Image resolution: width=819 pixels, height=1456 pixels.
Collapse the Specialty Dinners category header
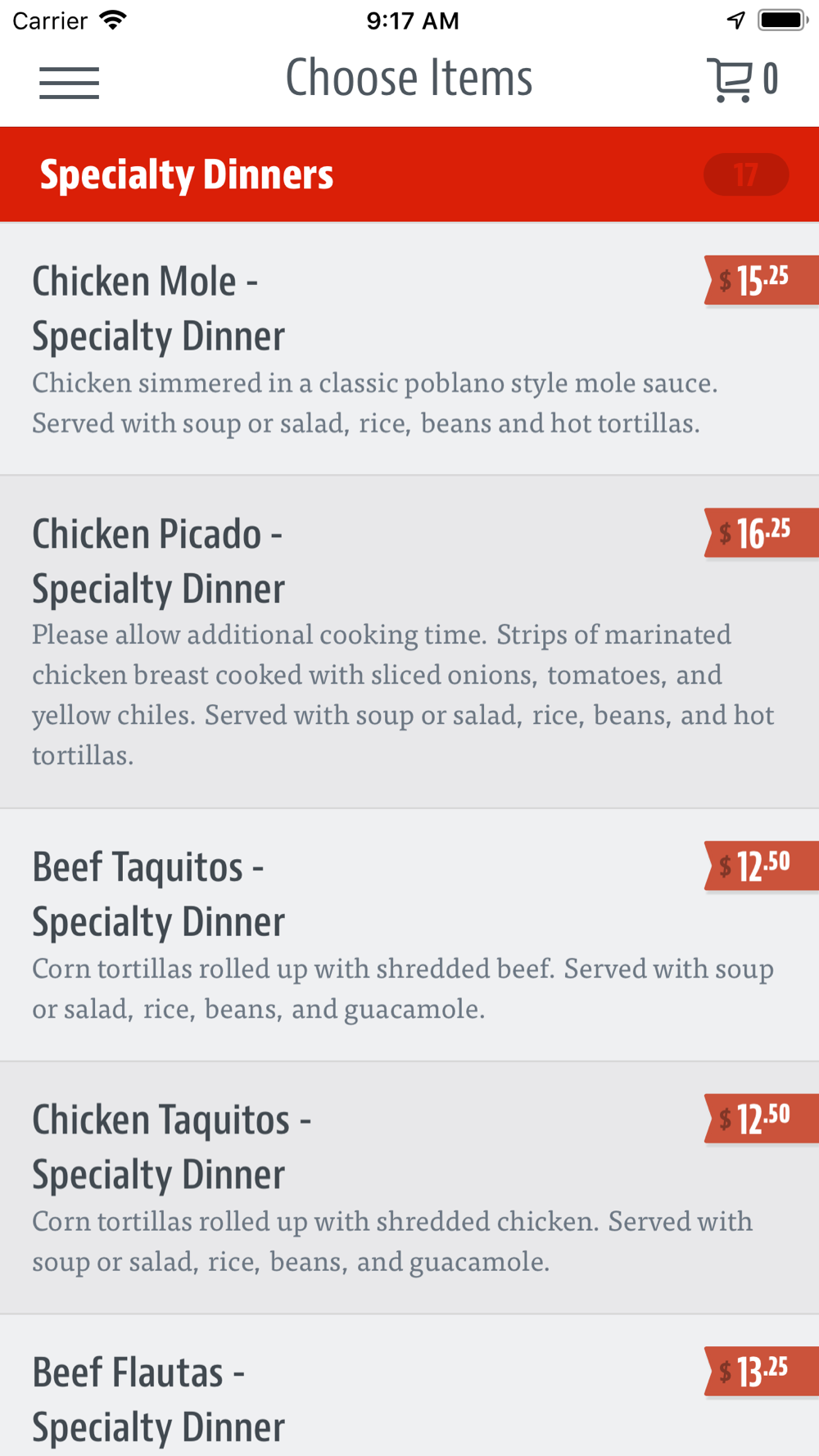point(409,174)
